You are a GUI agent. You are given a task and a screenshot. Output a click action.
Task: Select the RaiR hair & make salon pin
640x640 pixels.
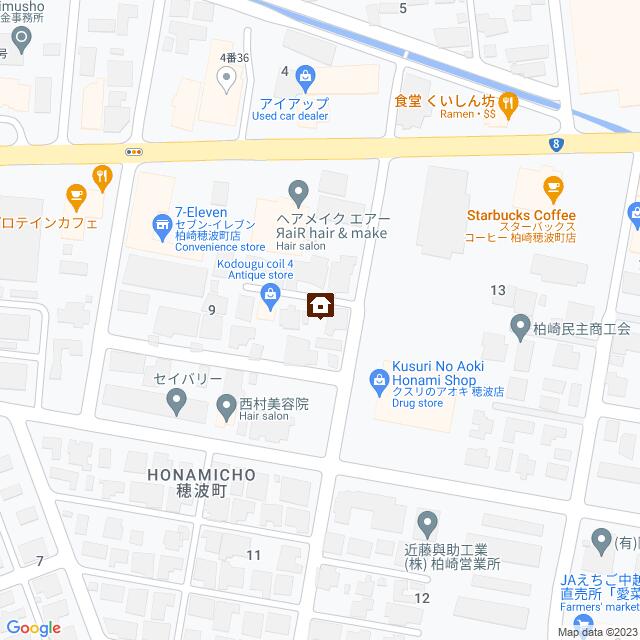click(x=298, y=190)
